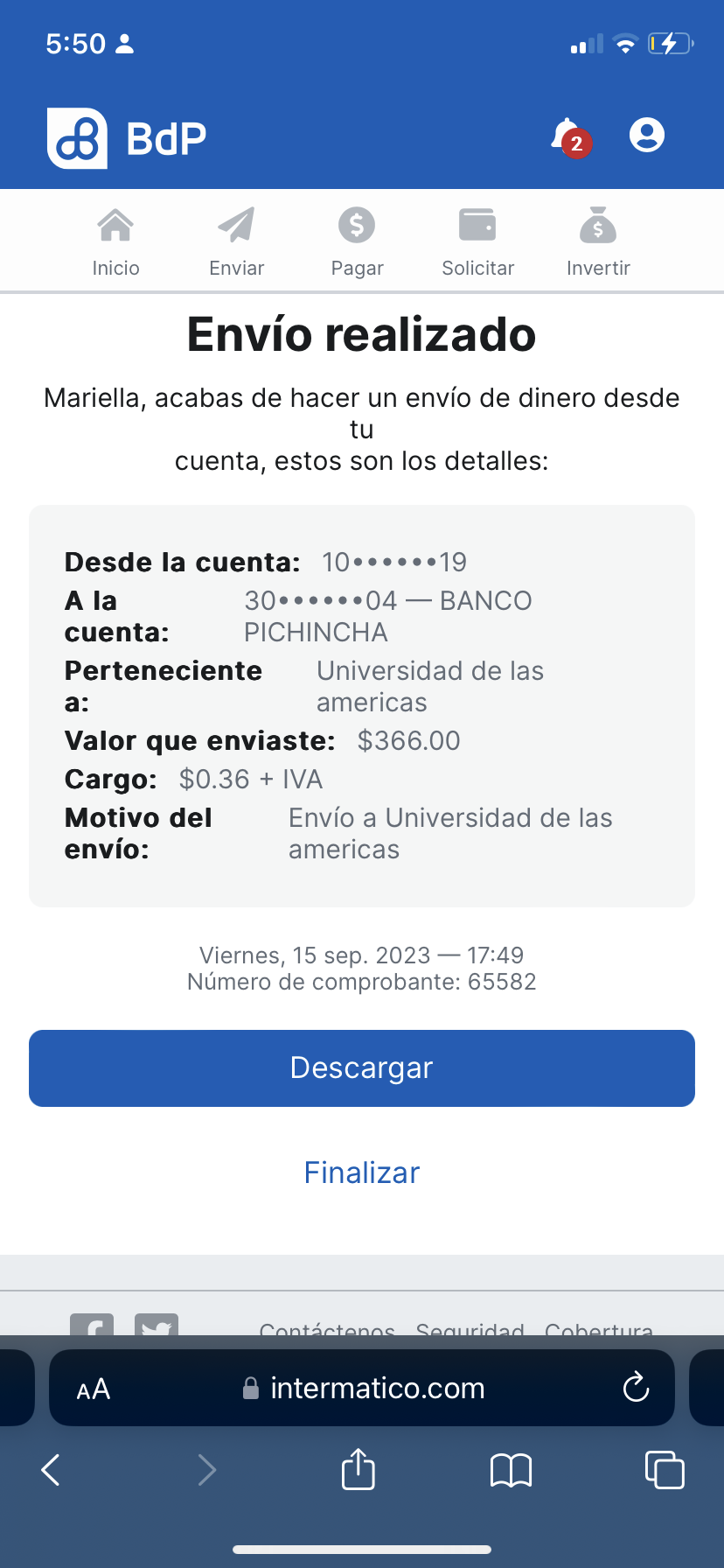Show open Safari tabs
The width and height of the screenshot is (724, 1568).
click(x=665, y=1469)
